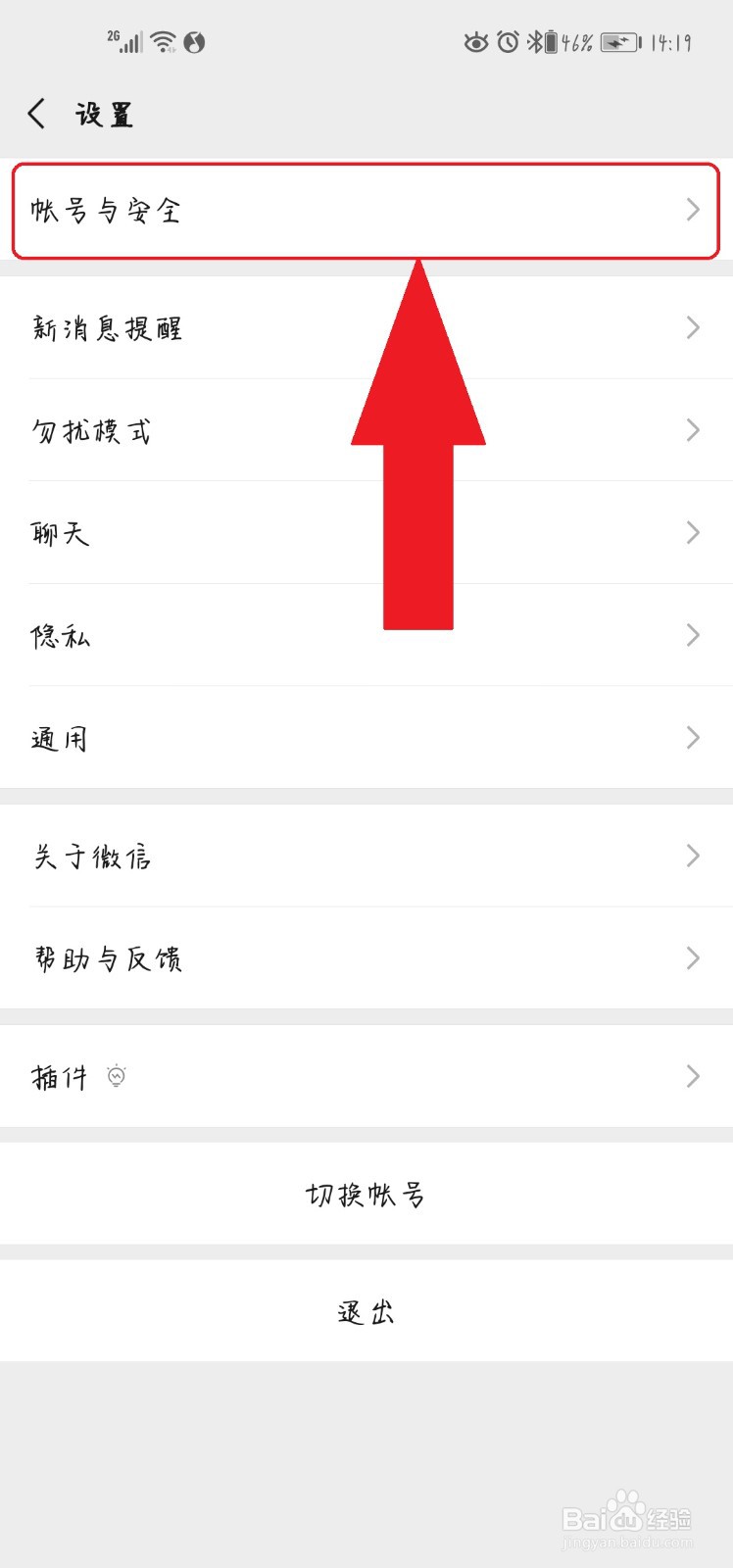The width and height of the screenshot is (733, 1568).
Task: Tap the lightbulb icon beside 插件
Action: 116,1076
